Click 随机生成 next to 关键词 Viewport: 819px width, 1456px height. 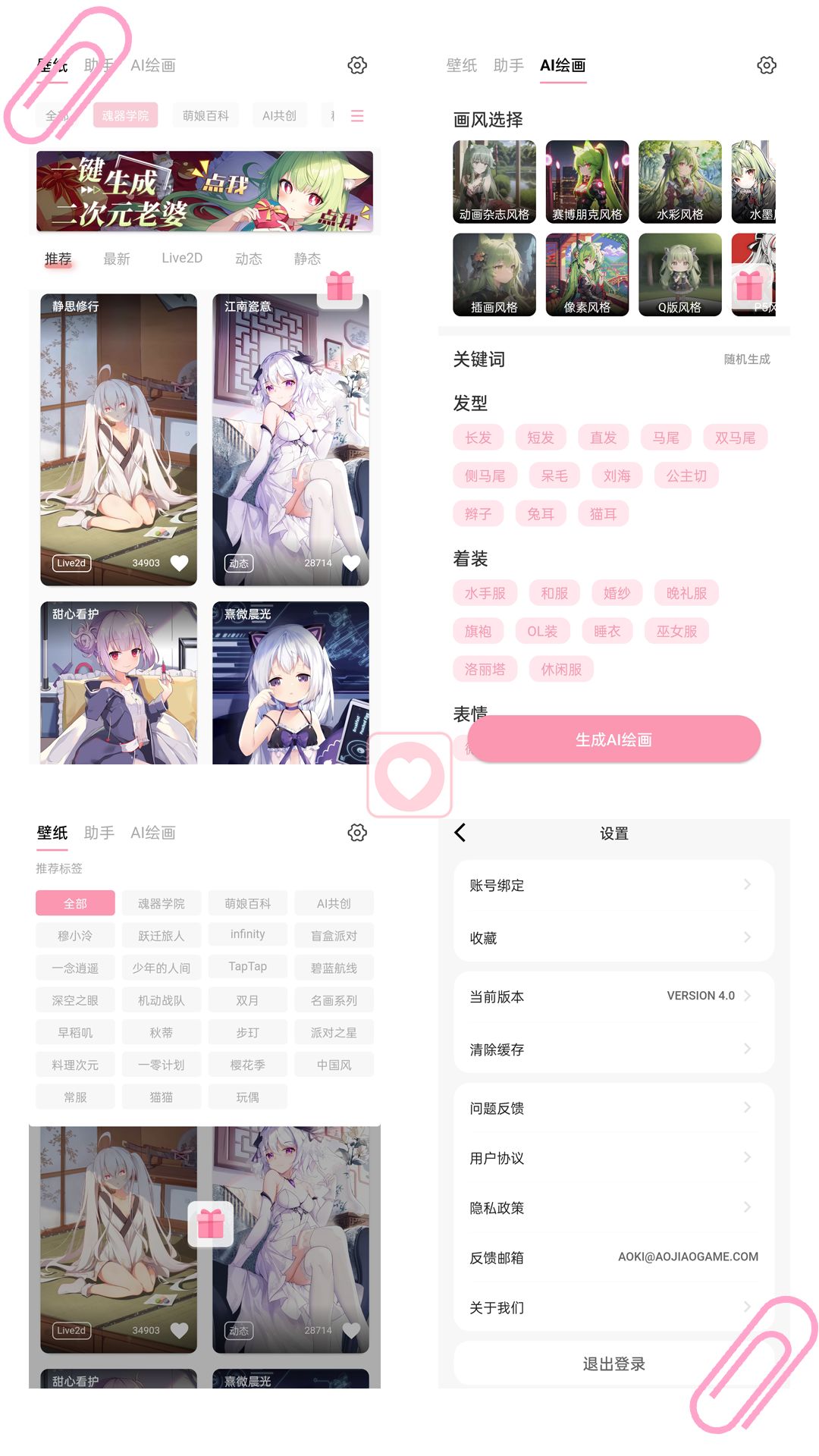pyautogui.click(x=745, y=359)
